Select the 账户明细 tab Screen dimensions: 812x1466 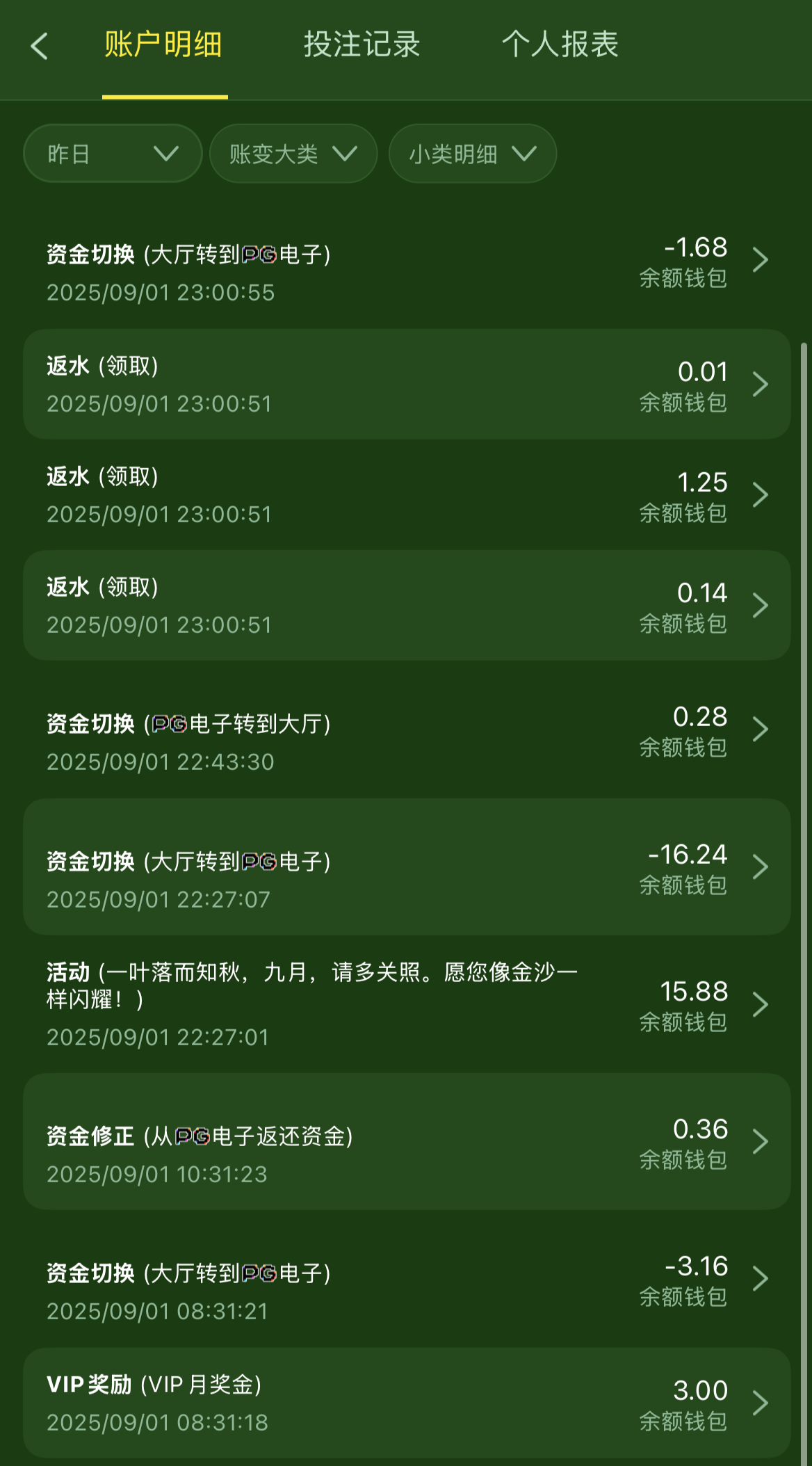coord(163,45)
